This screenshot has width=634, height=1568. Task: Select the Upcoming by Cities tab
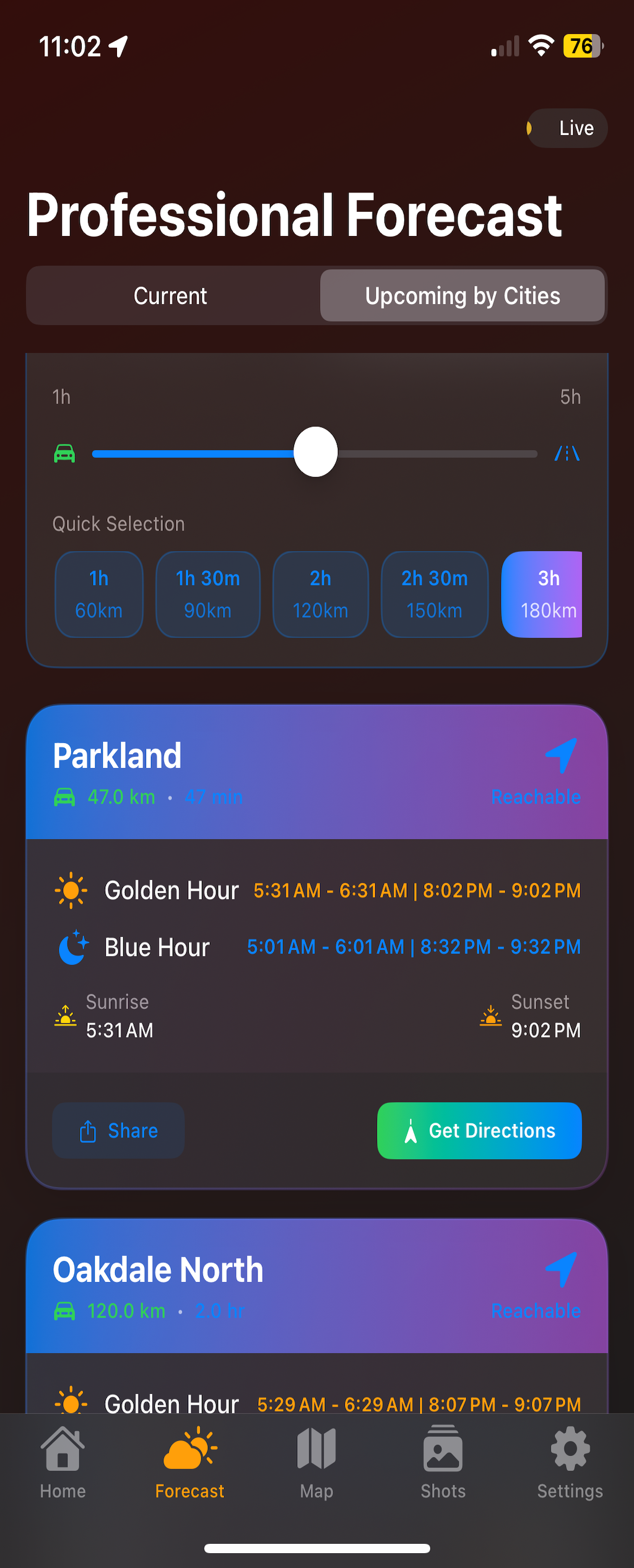(x=462, y=296)
